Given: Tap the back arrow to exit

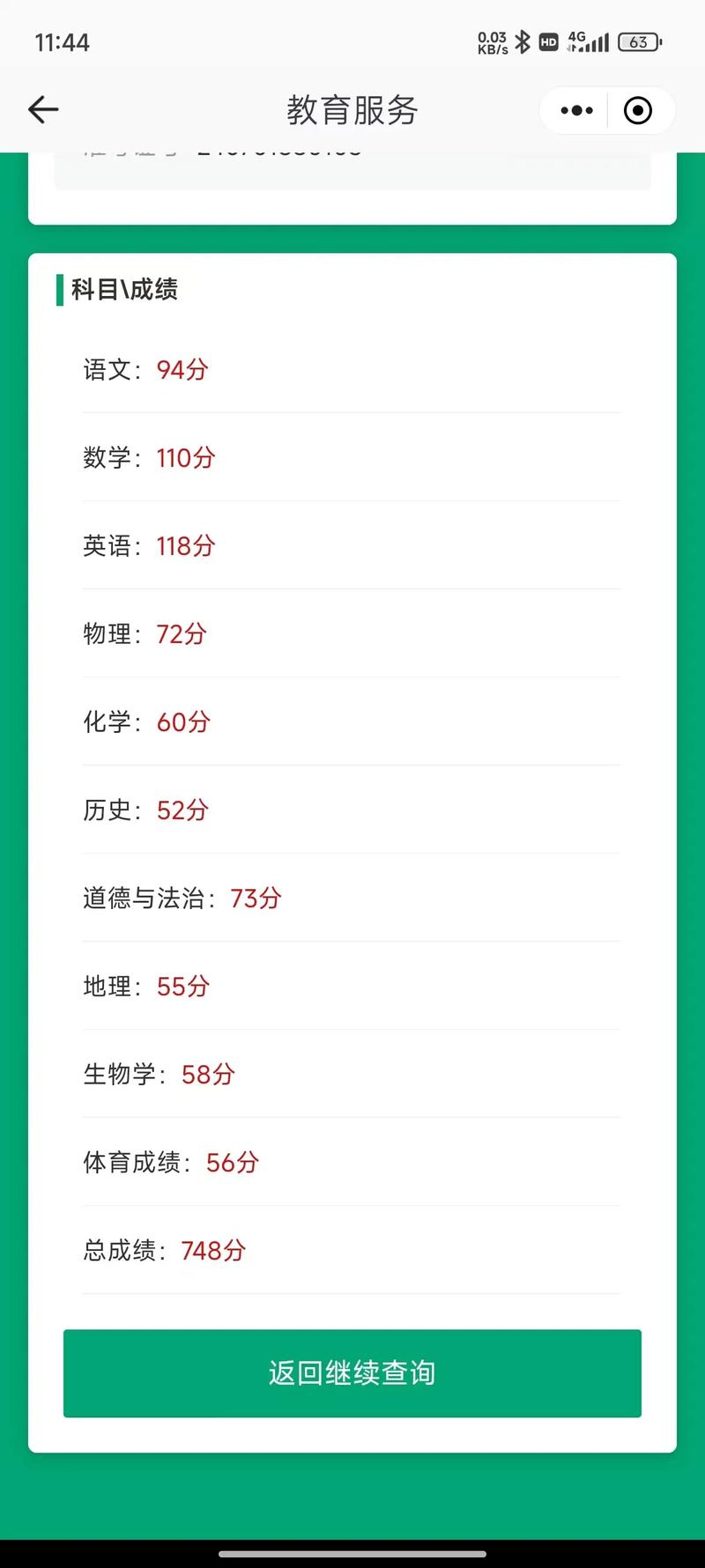Looking at the screenshot, I should coord(42,109).
